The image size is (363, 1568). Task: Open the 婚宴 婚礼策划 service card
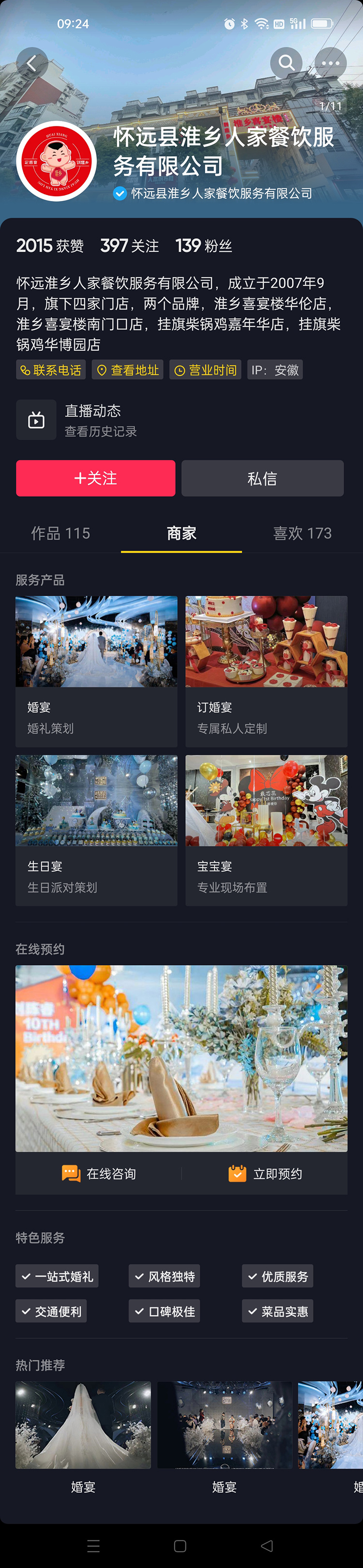[x=97, y=671]
